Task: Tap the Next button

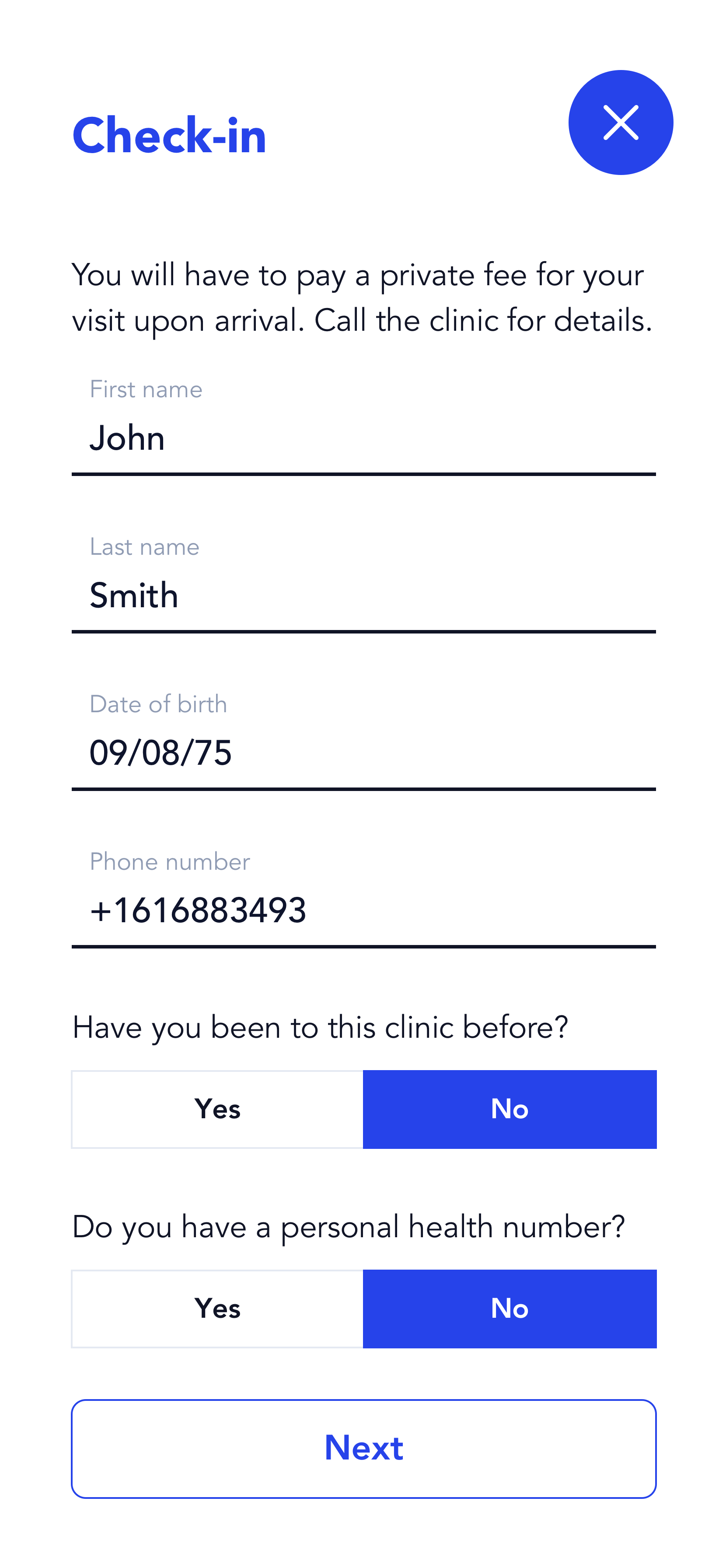Action: click(363, 1449)
